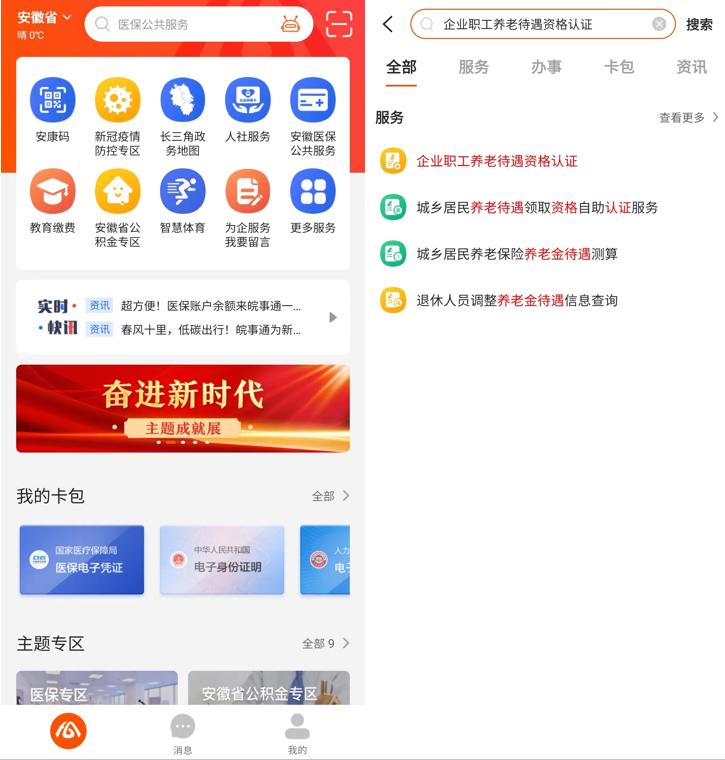
Task: Open the 医保电子凭证 card
Action: tap(82, 560)
